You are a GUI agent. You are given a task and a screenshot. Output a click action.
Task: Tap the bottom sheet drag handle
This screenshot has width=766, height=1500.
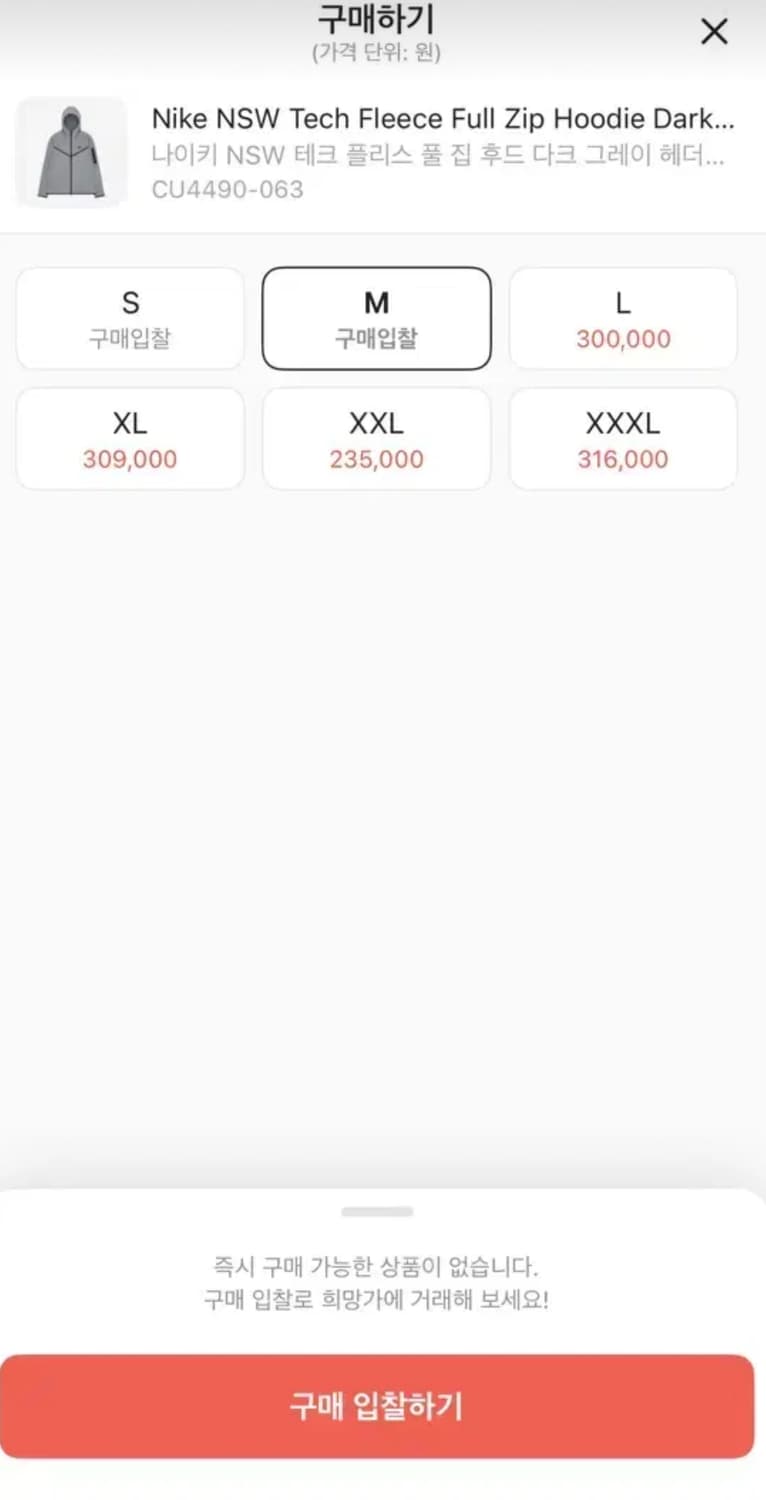point(376,1211)
